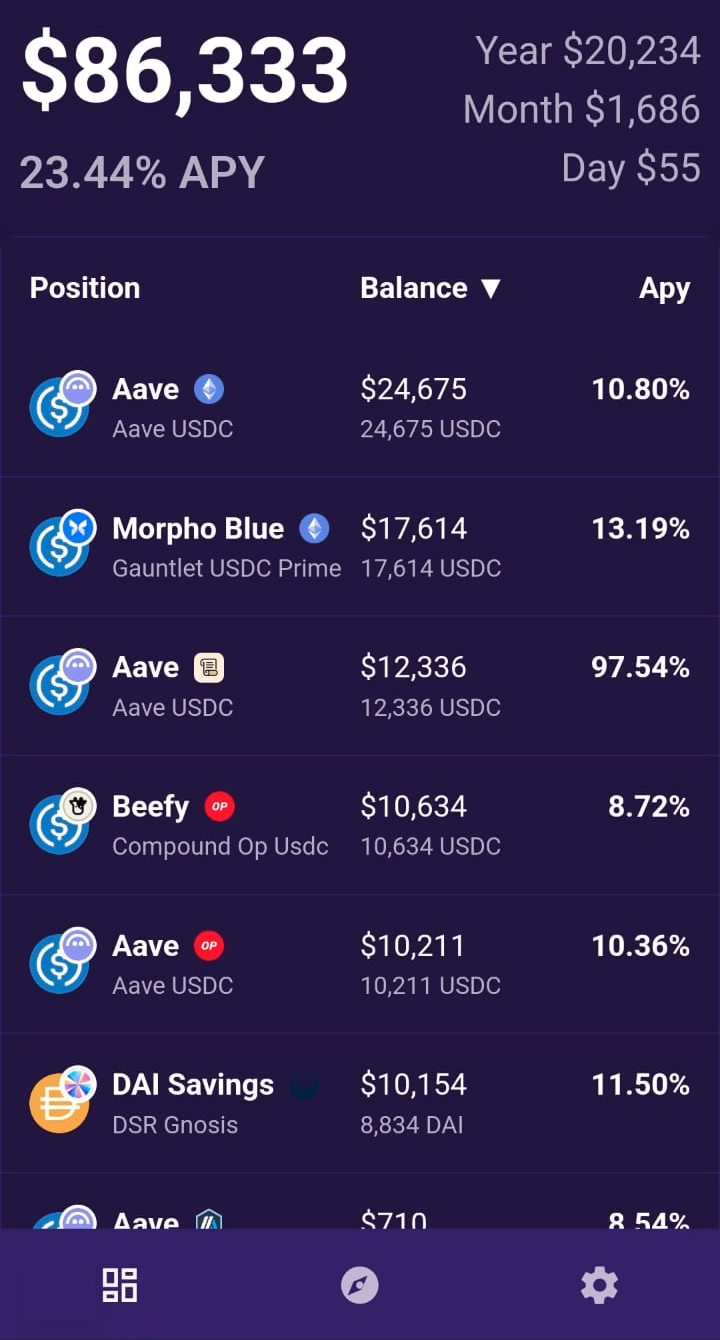Click the scroll badge on second Aave position
Screen dimensions: 720x1340
(207, 666)
